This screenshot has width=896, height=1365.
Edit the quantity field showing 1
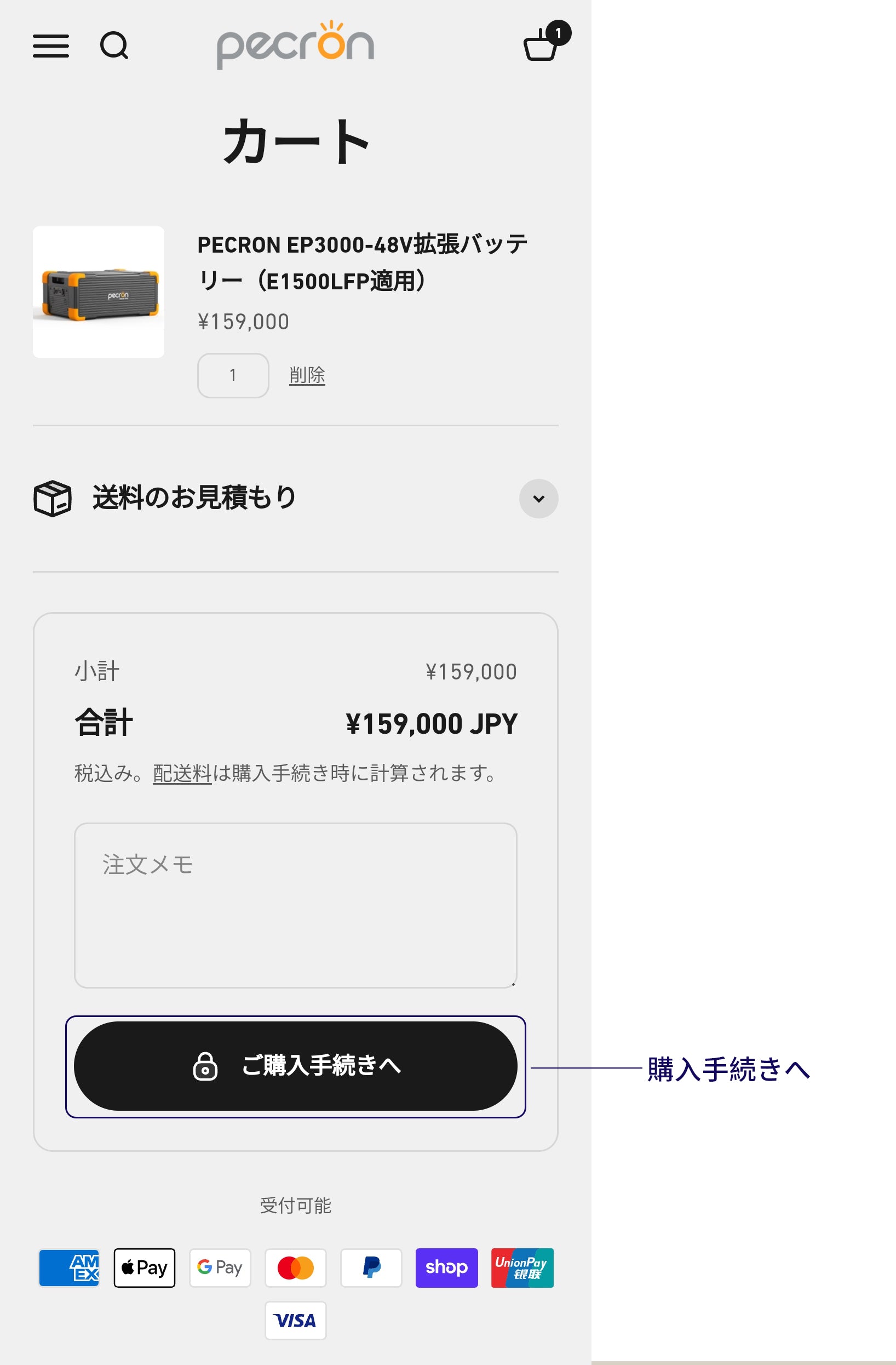pos(233,375)
